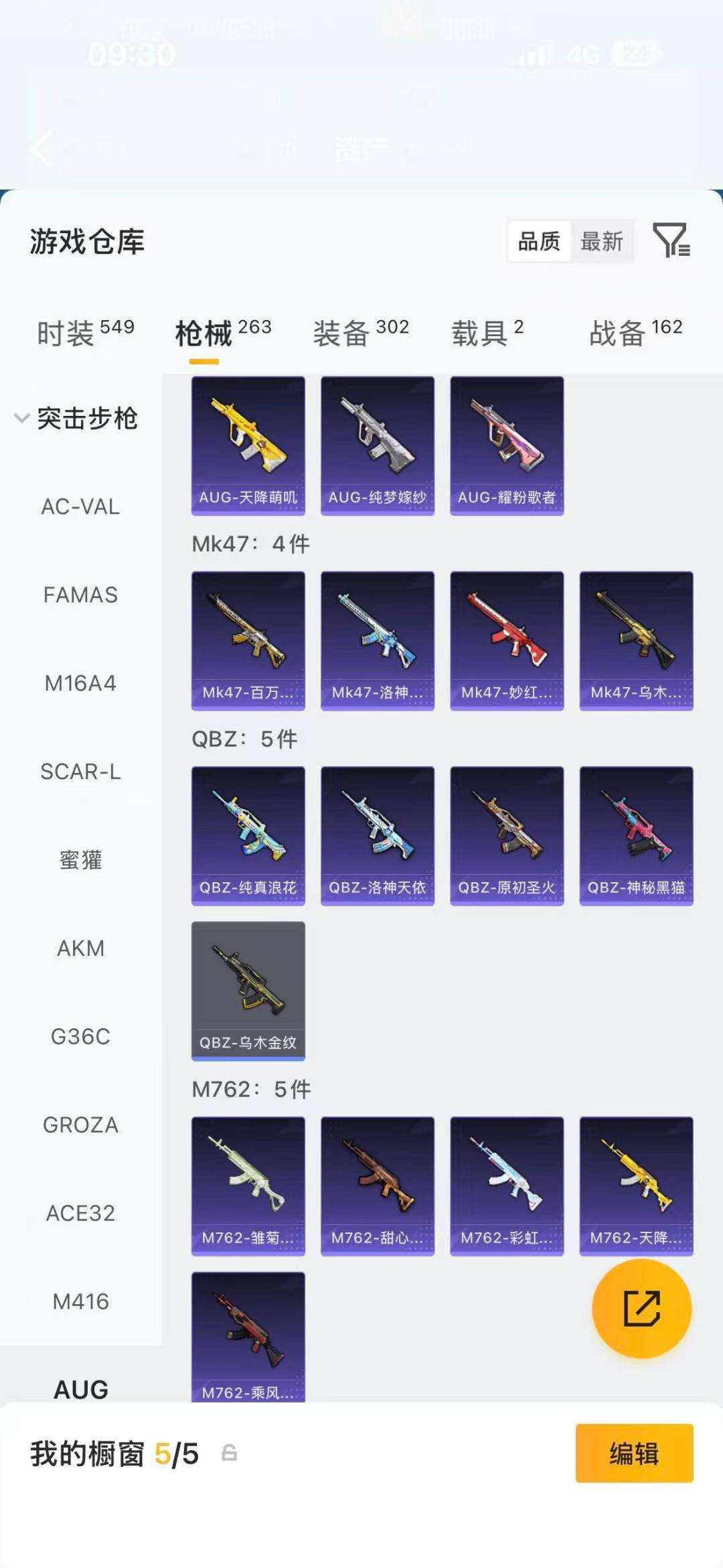This screenshot has width=723, height=1568.
Task: Edit my showcase with 编辑
Action: tap(634, 1453)
